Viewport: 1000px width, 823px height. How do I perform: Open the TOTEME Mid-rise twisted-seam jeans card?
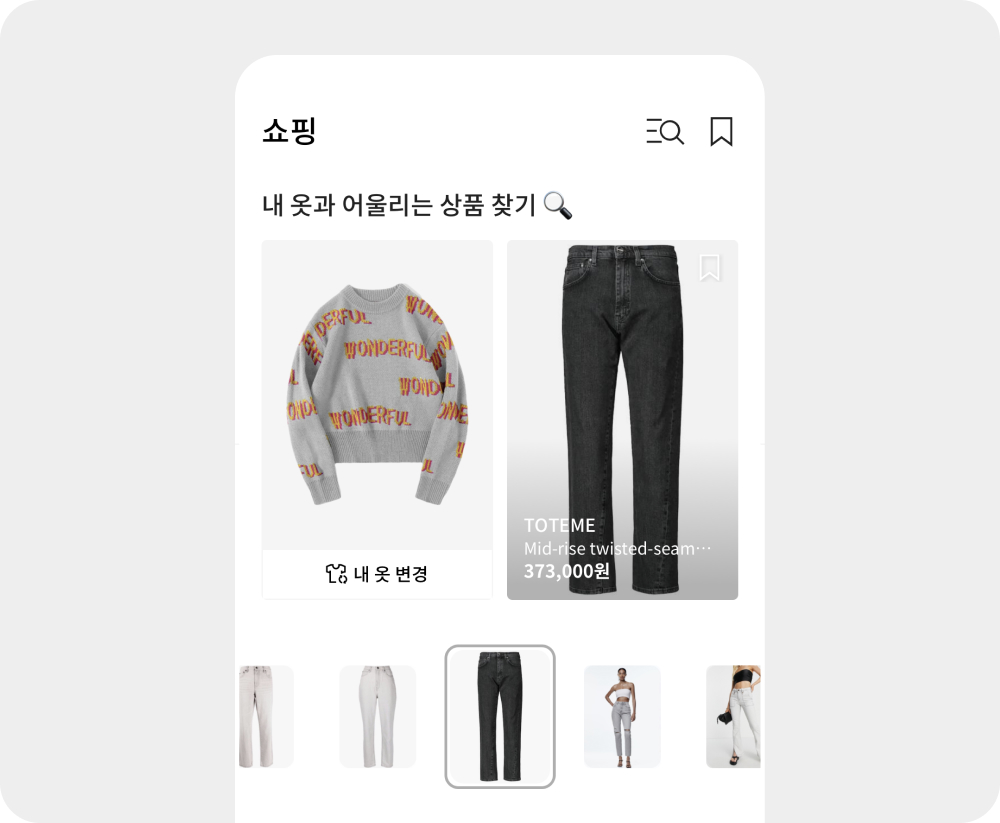coord(622,420)
